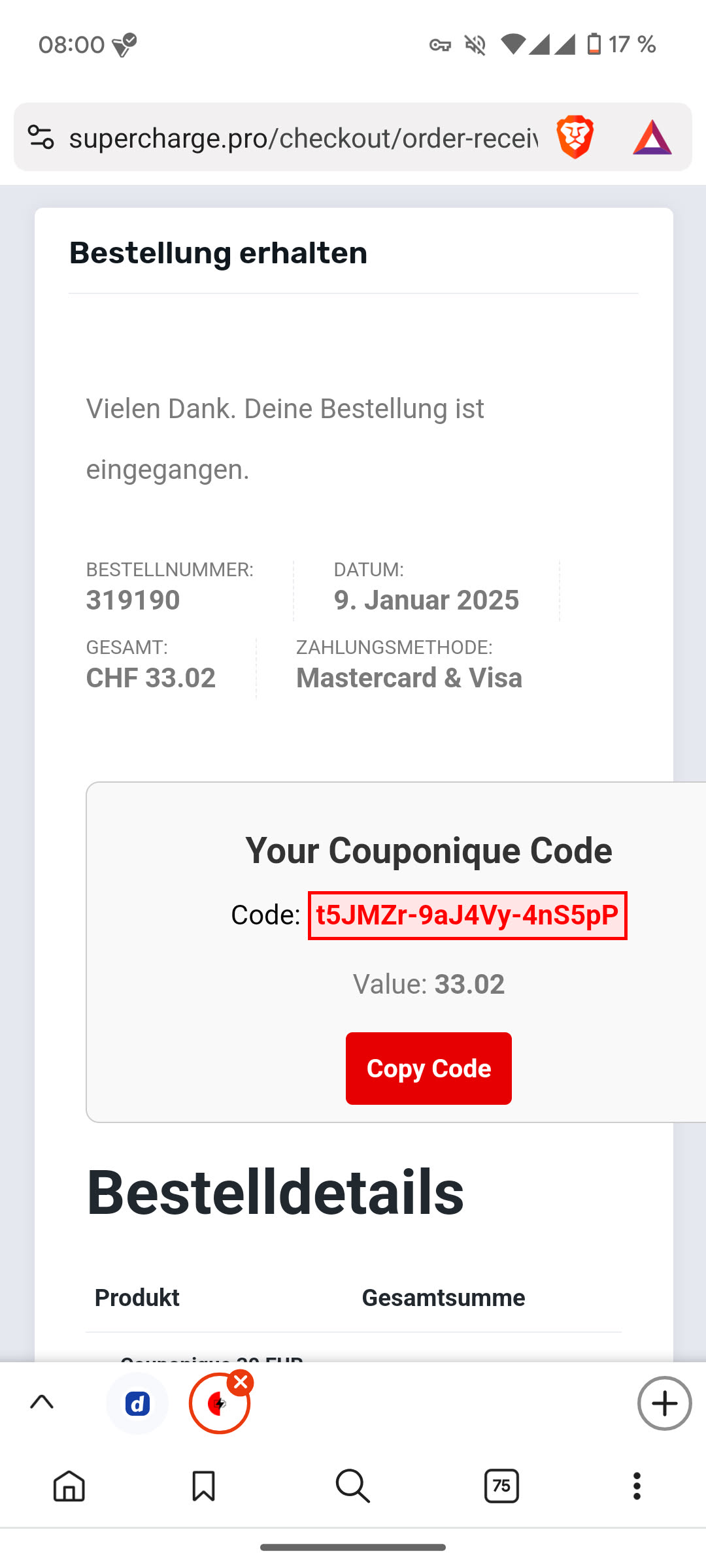Open the tab switcher showing 75 tabs
Viewport: 706px width, 1568px height.
coord(501,1486)
